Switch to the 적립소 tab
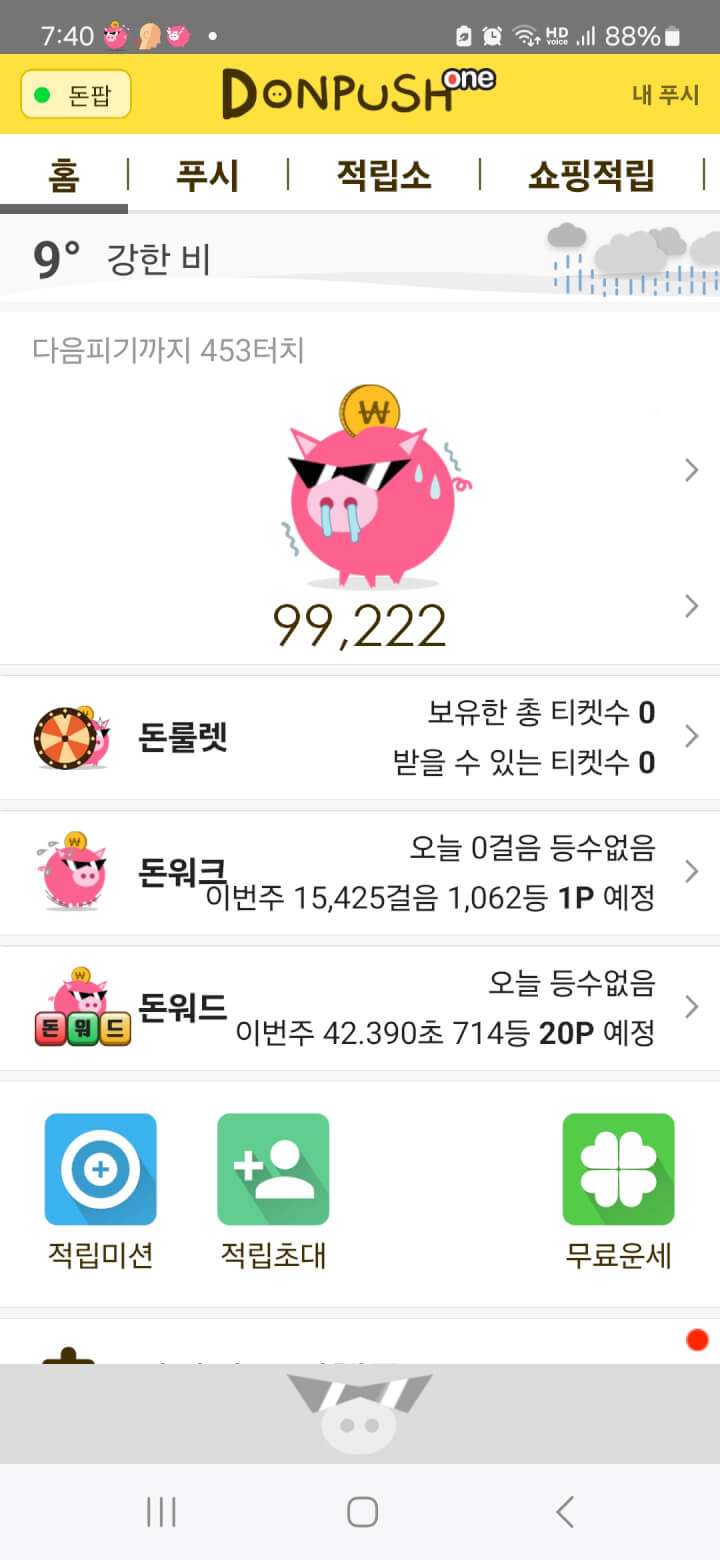This screenshot has height=1560, width=720. point(383,175)
